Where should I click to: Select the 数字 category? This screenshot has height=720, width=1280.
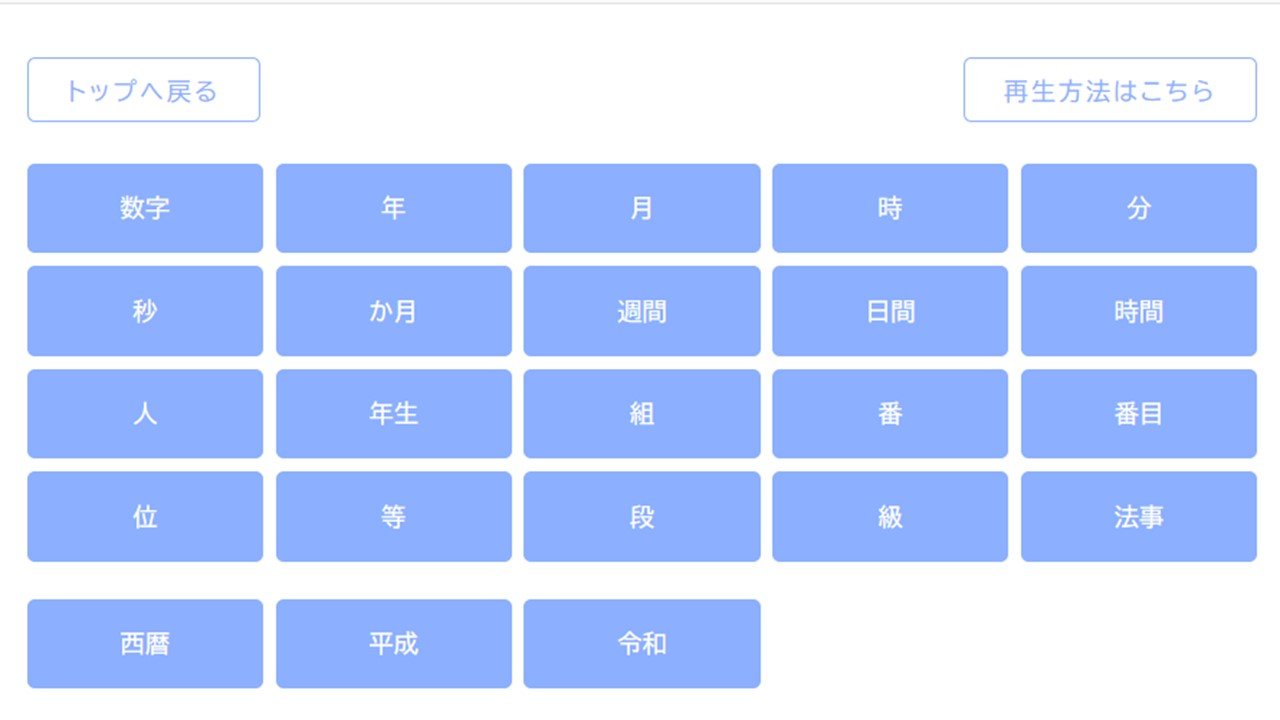click(145, 208)
